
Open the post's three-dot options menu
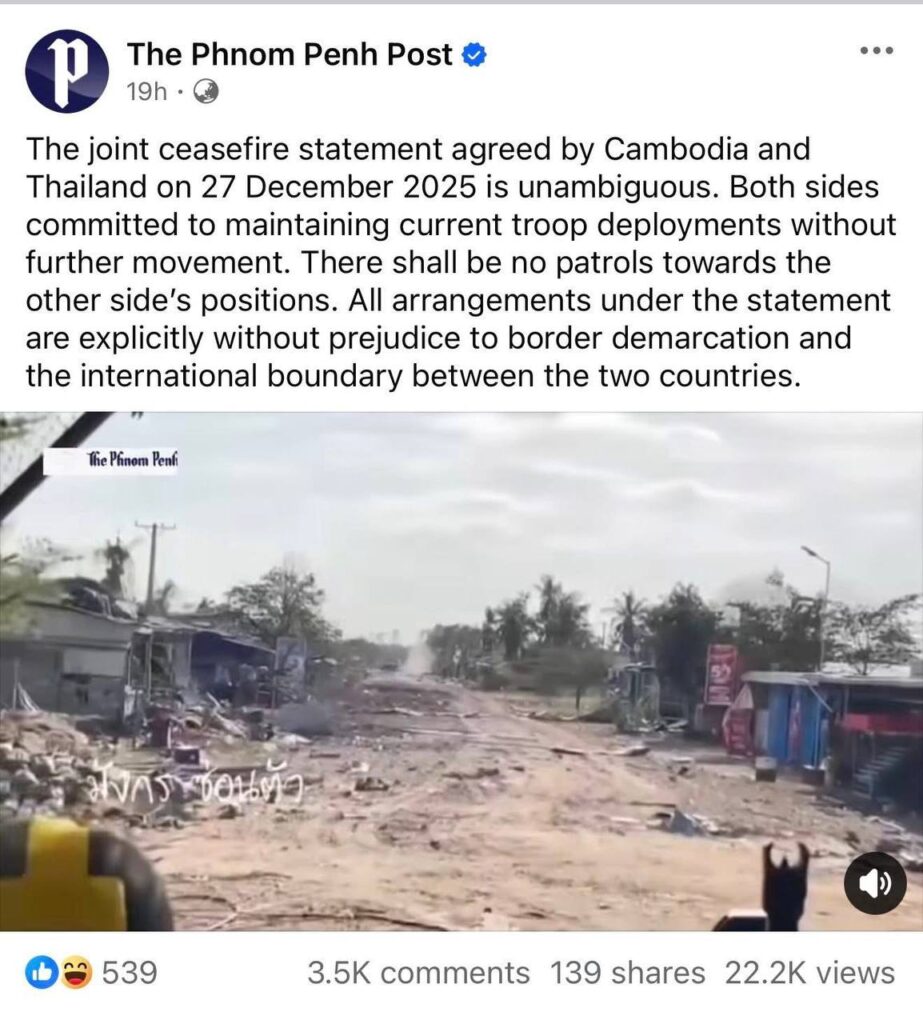[877, 50]
